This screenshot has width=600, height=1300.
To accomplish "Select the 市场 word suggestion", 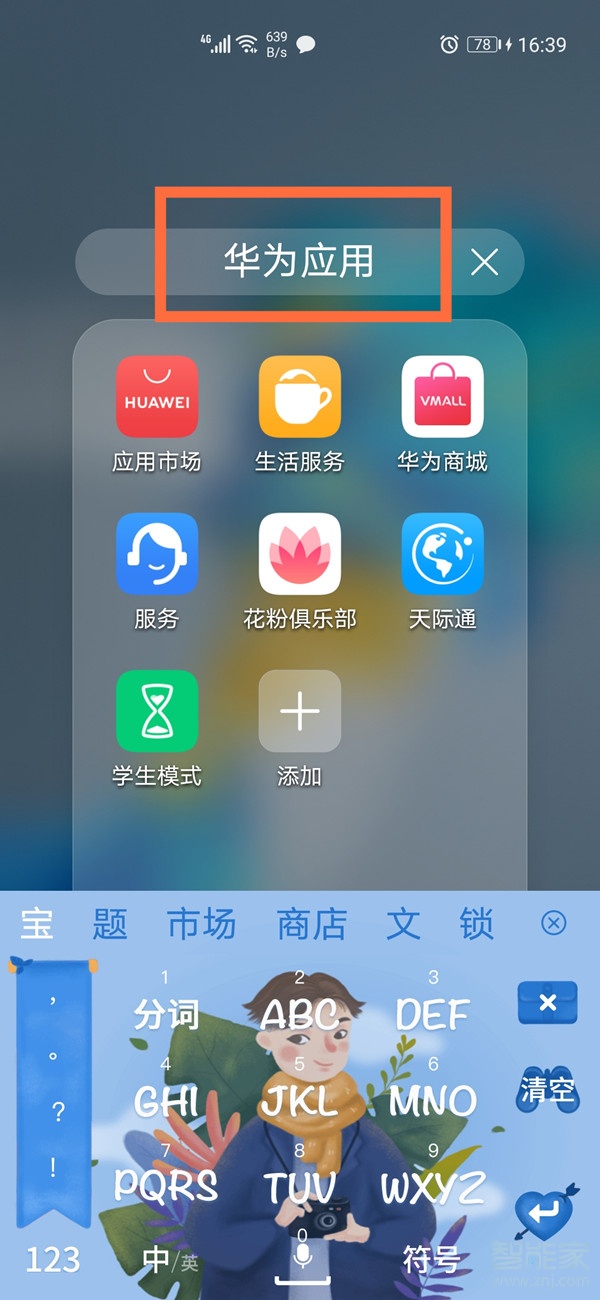I will click(201, 924).
